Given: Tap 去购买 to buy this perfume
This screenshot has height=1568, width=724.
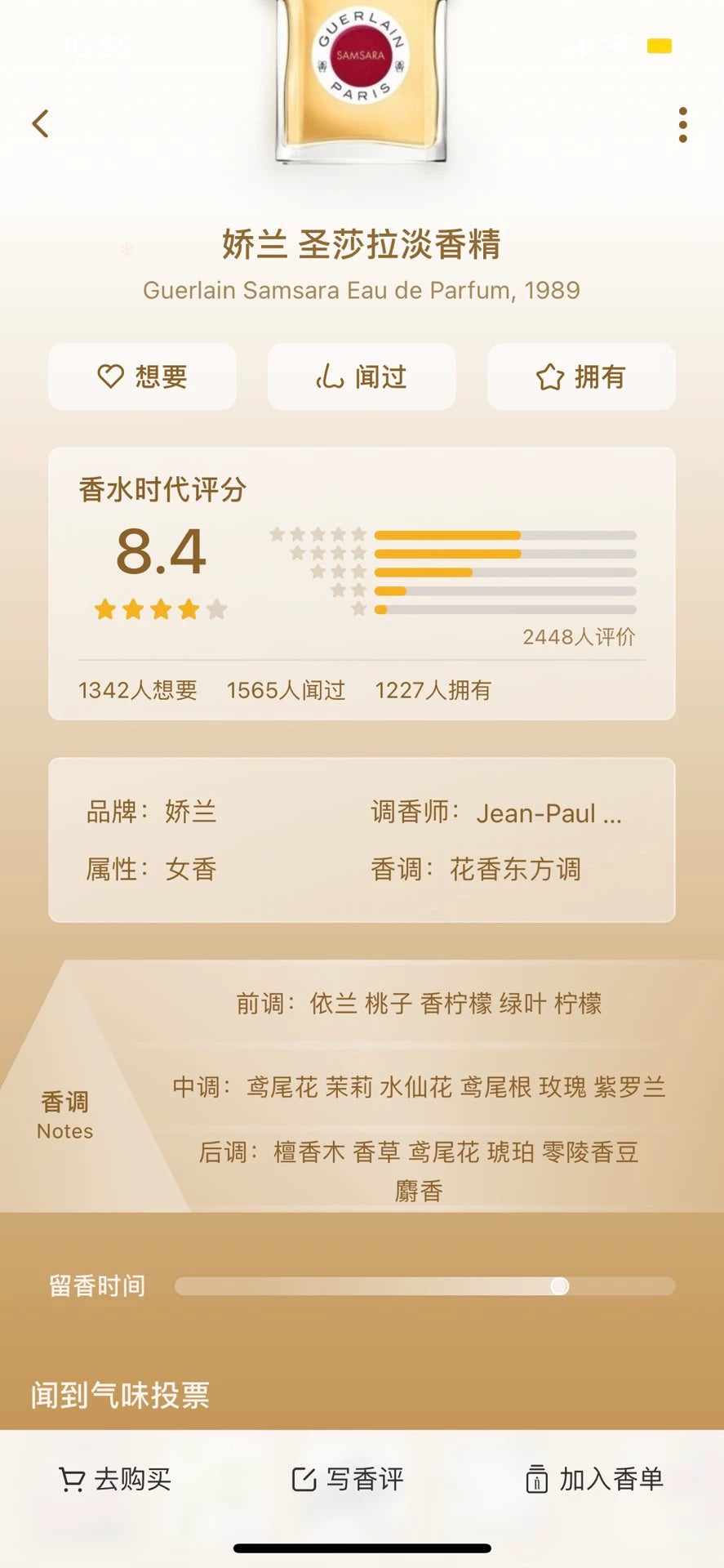Looking at the screenshot, I should point(115,1479).
